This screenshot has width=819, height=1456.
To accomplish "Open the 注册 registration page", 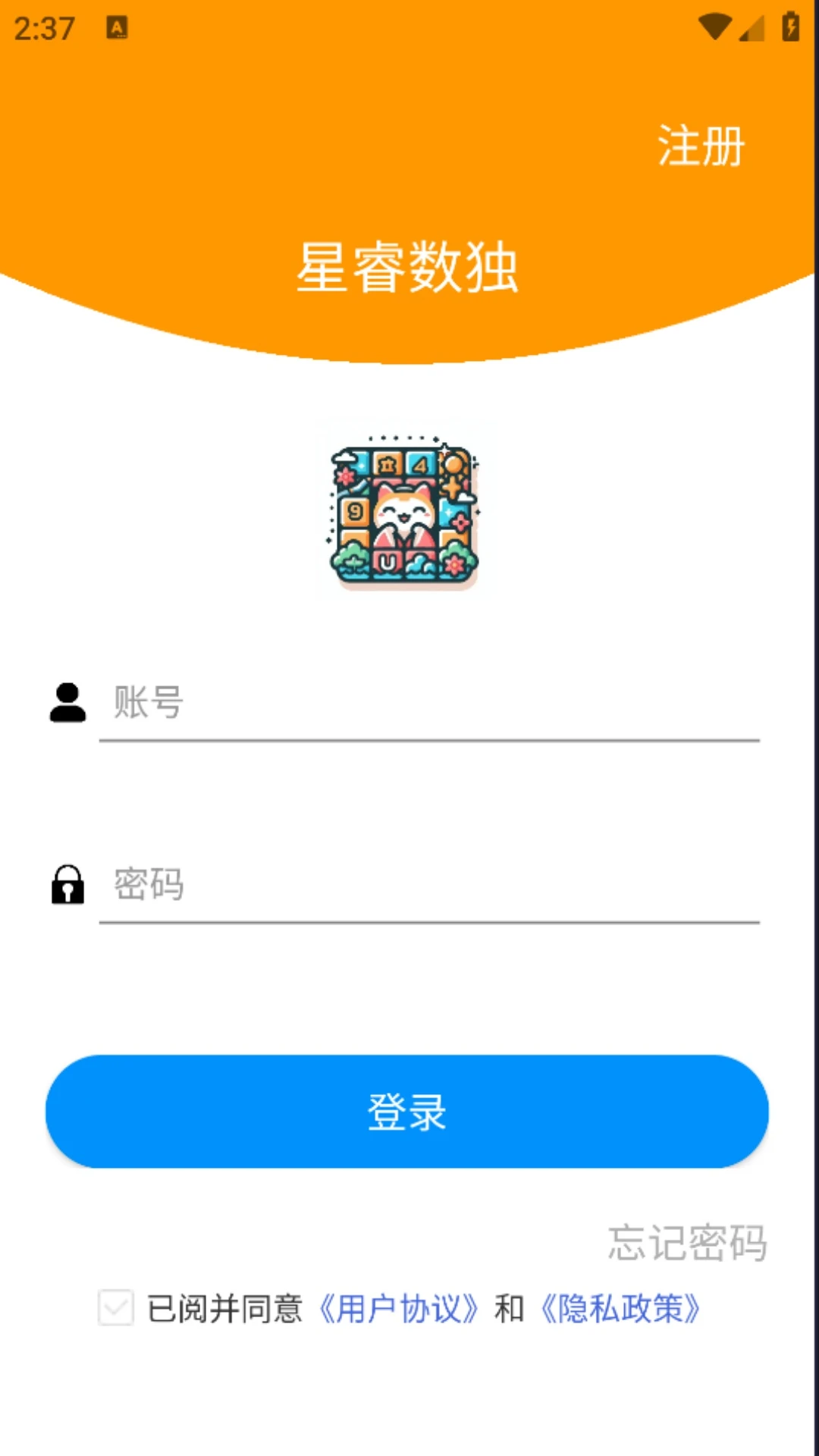I will pos(700,146).
